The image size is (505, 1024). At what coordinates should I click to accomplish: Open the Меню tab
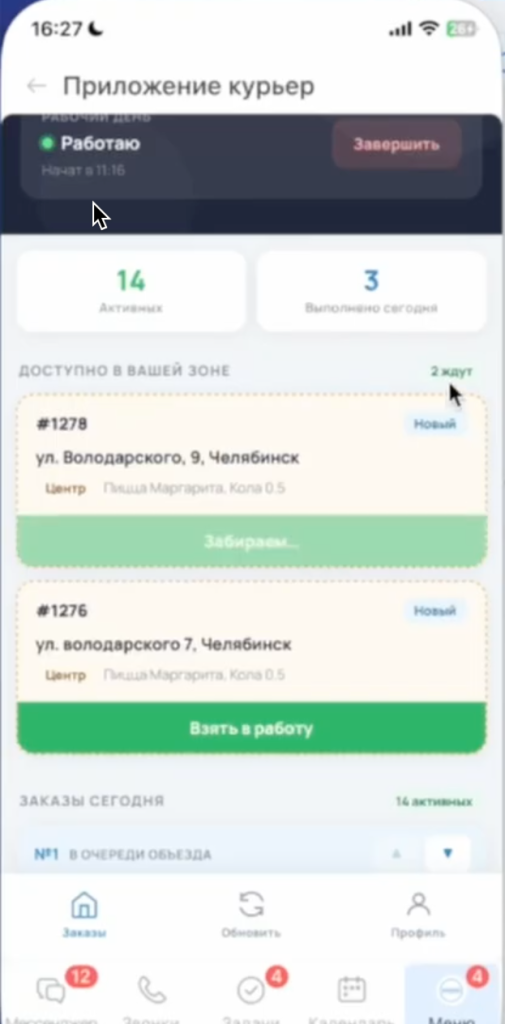452,994
